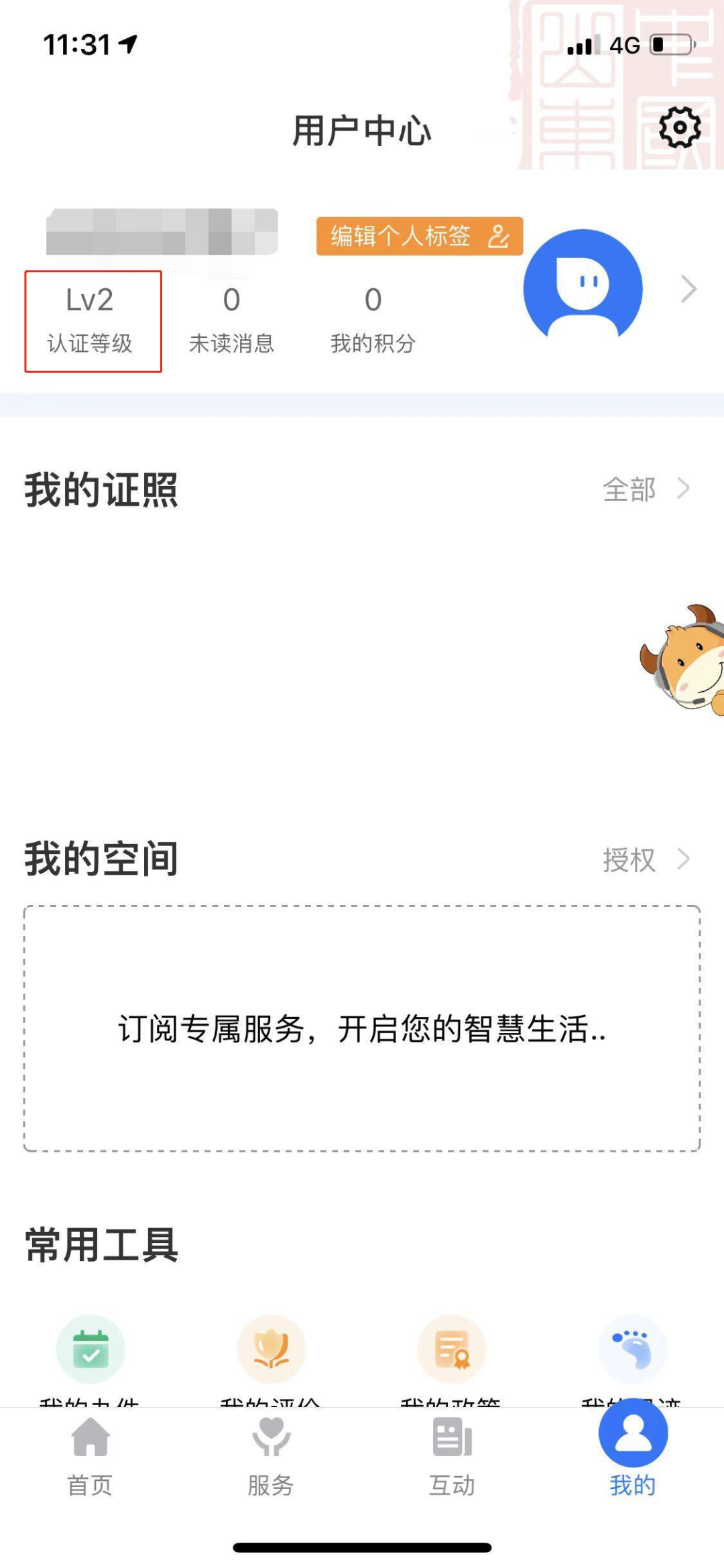The height and width of the screenshot is (1568, 724).
Task: Open 我的积分 points
Action: point(373,320)
